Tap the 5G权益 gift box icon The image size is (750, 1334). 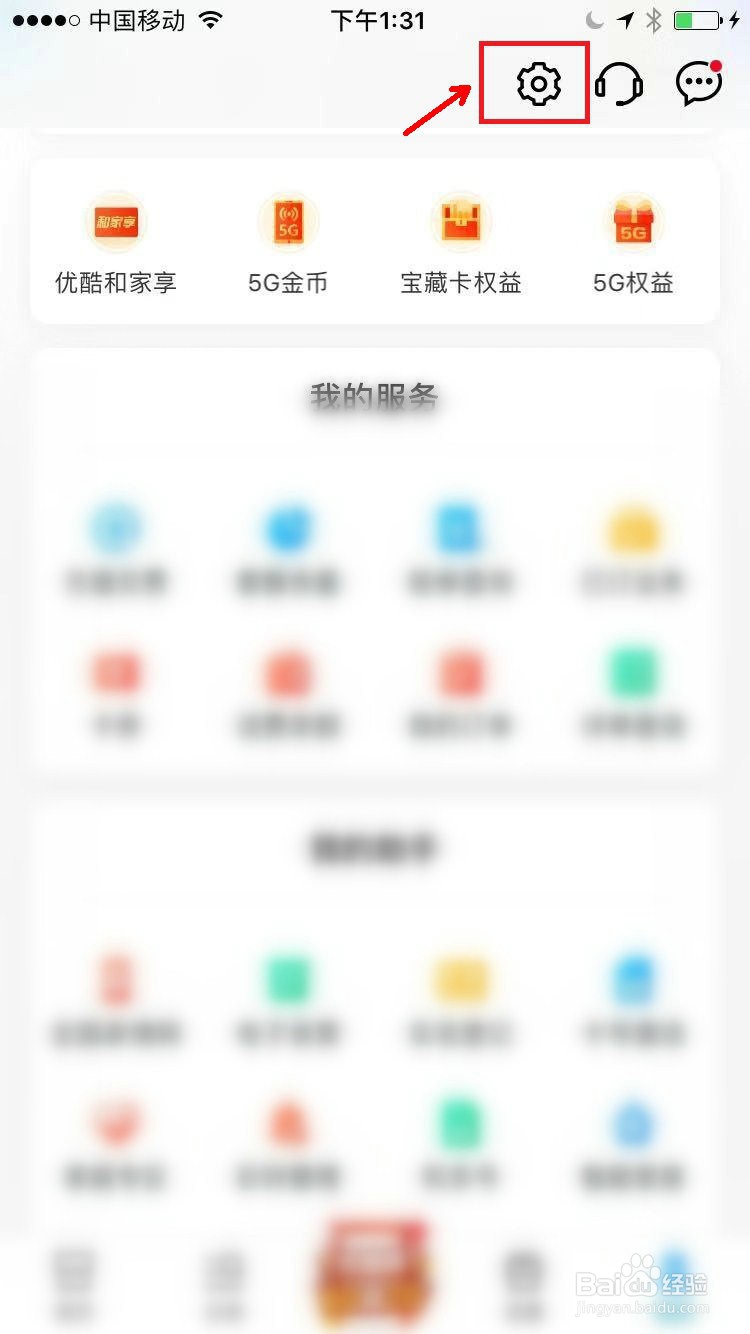[x=633, y=222]
